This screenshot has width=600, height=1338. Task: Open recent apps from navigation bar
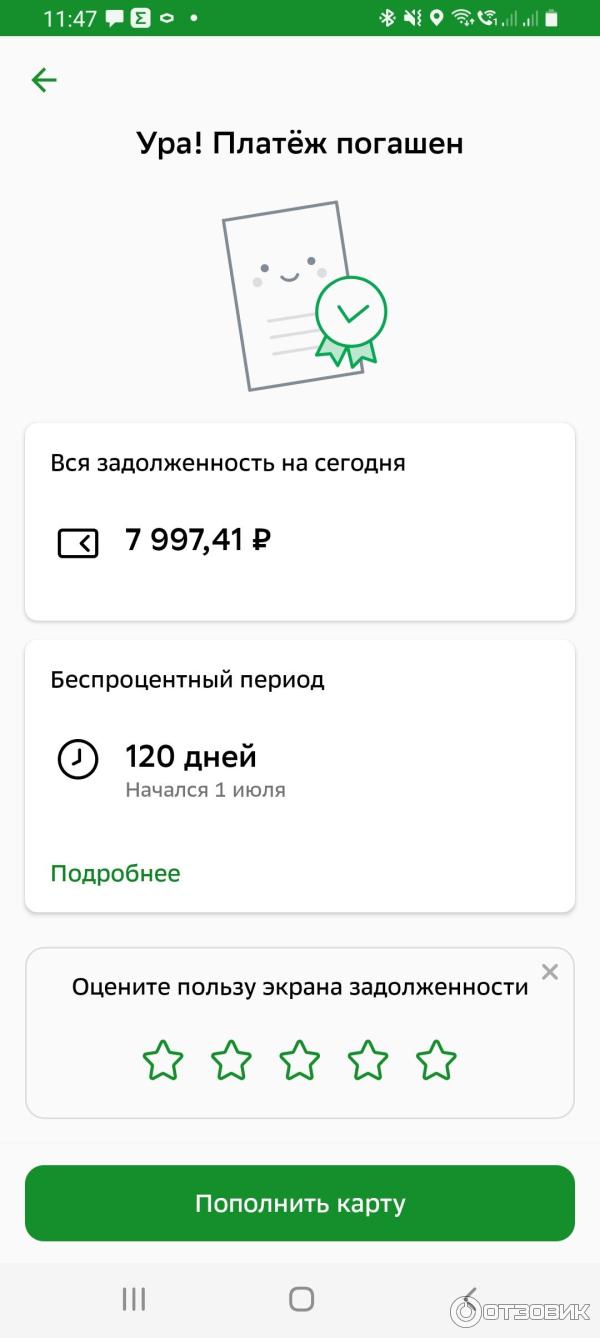(x=134, y=1299)
